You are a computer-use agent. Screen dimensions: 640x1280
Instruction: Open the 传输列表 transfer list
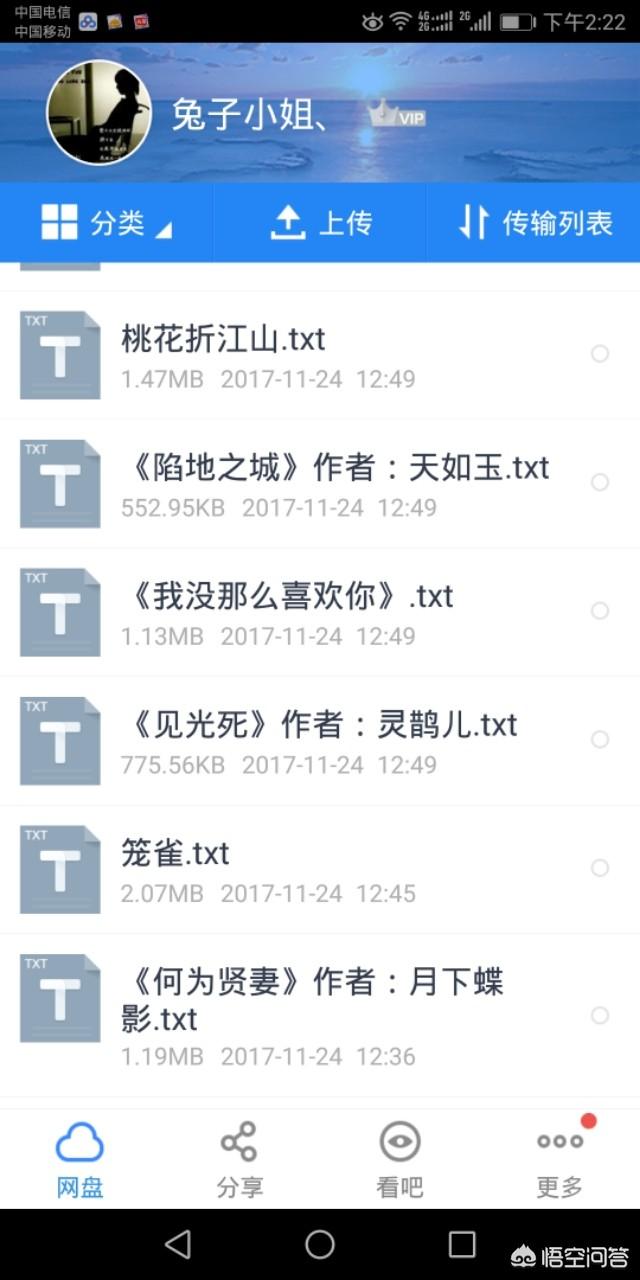tap(534, 223)
